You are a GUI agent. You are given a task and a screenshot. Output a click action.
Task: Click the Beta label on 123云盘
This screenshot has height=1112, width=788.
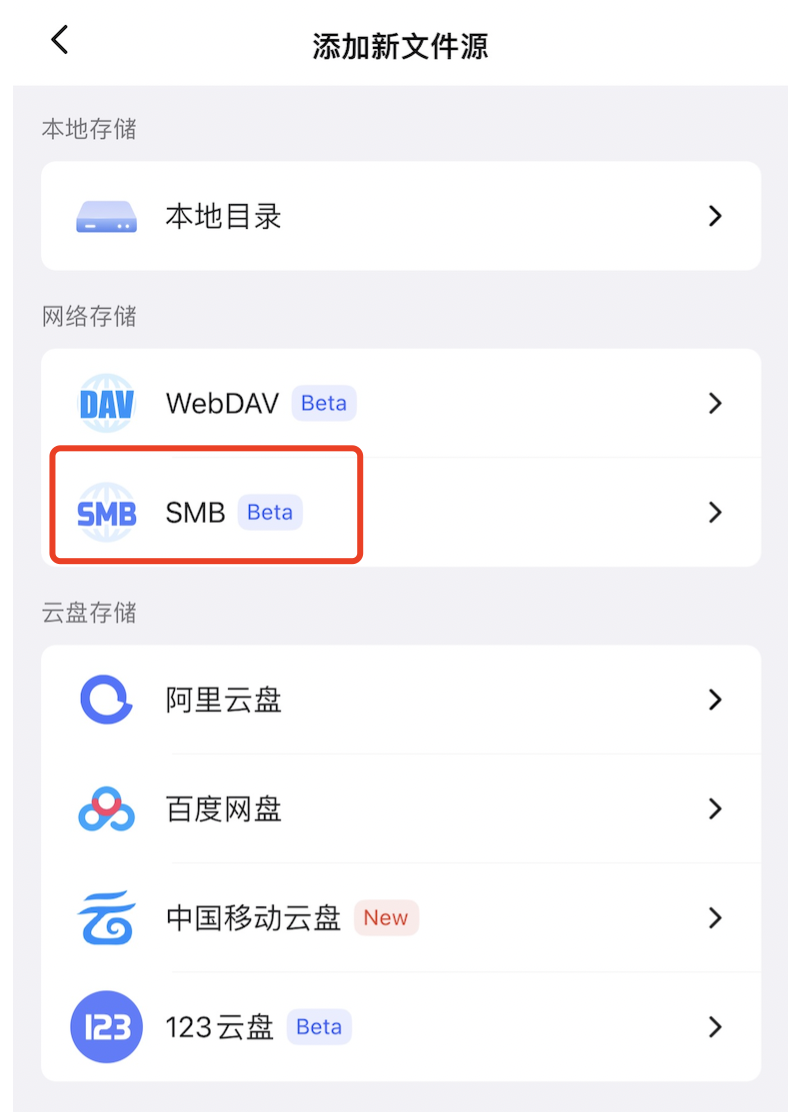coord(319,1026)
